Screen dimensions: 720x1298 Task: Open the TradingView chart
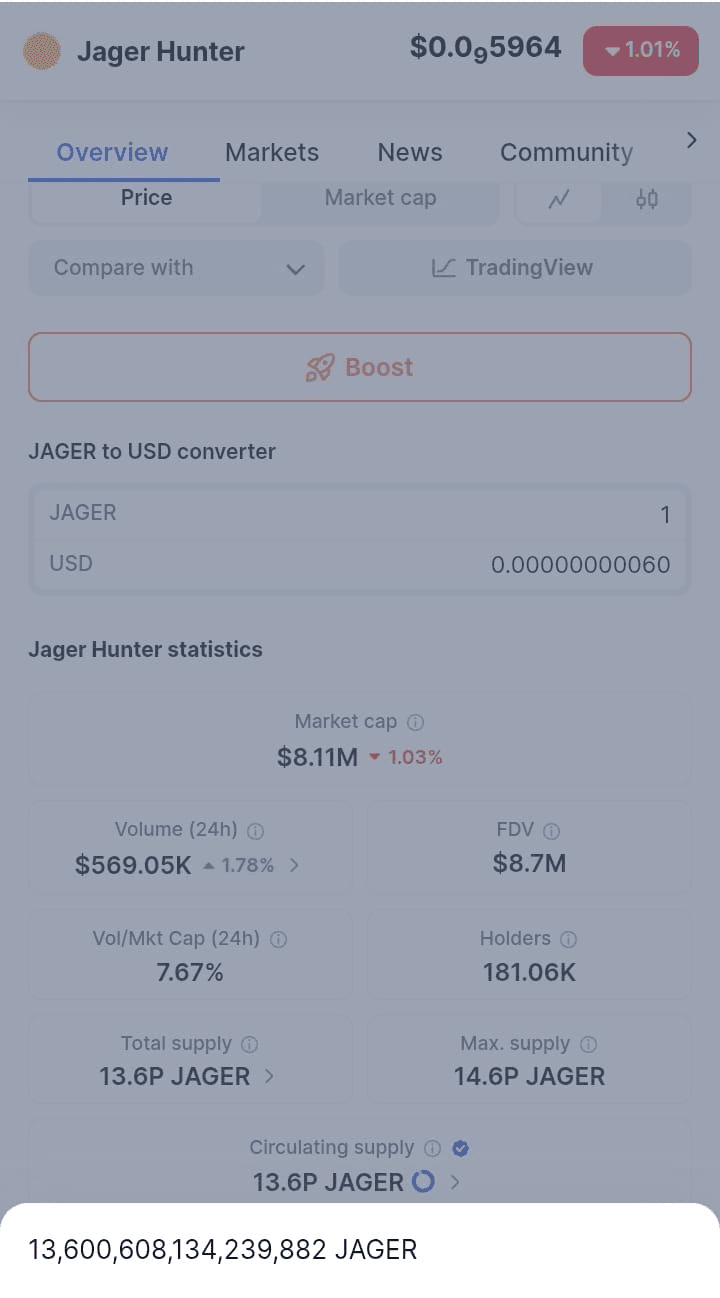pyautogui.click(x=514, y=268)
